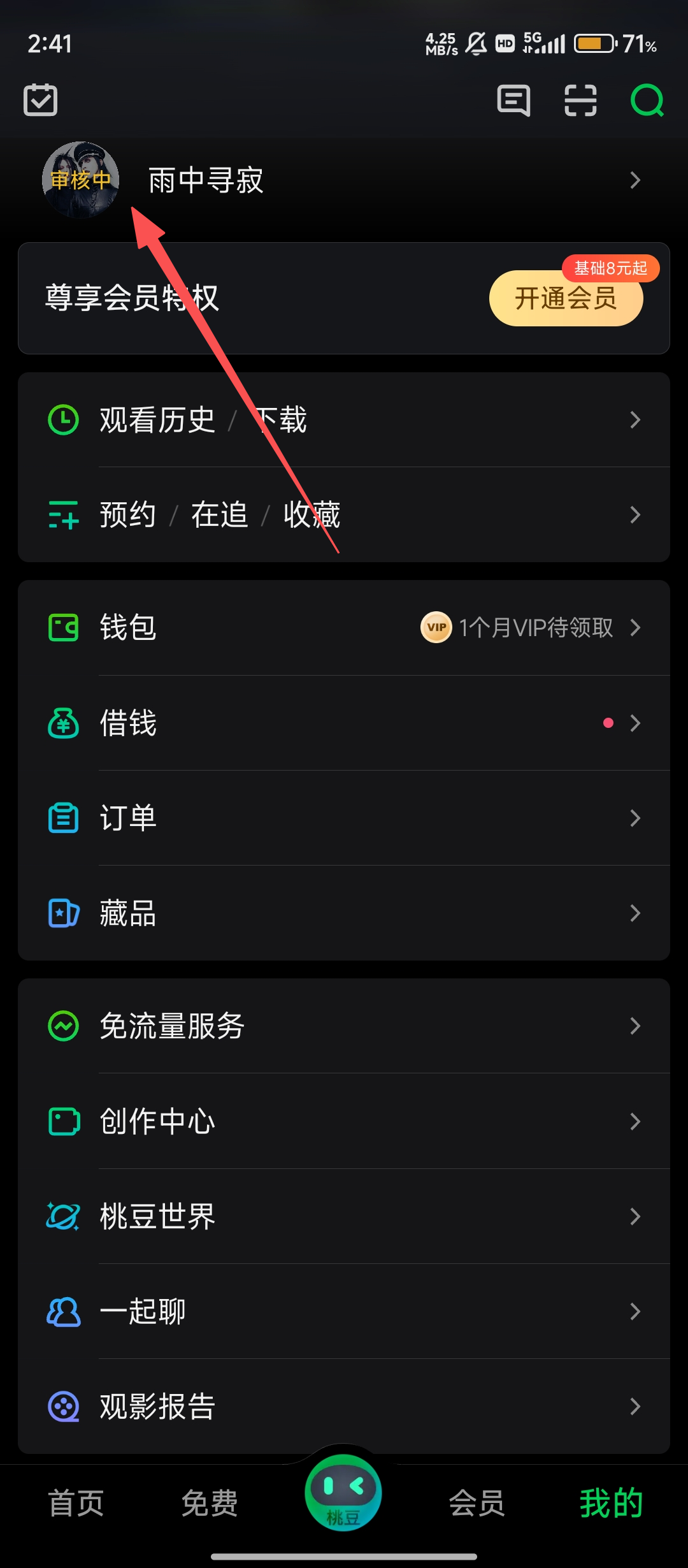Open 藏品 collectibles
Image resolution: width=688 pixels, height=1568 pixels.
coord(344,913)
